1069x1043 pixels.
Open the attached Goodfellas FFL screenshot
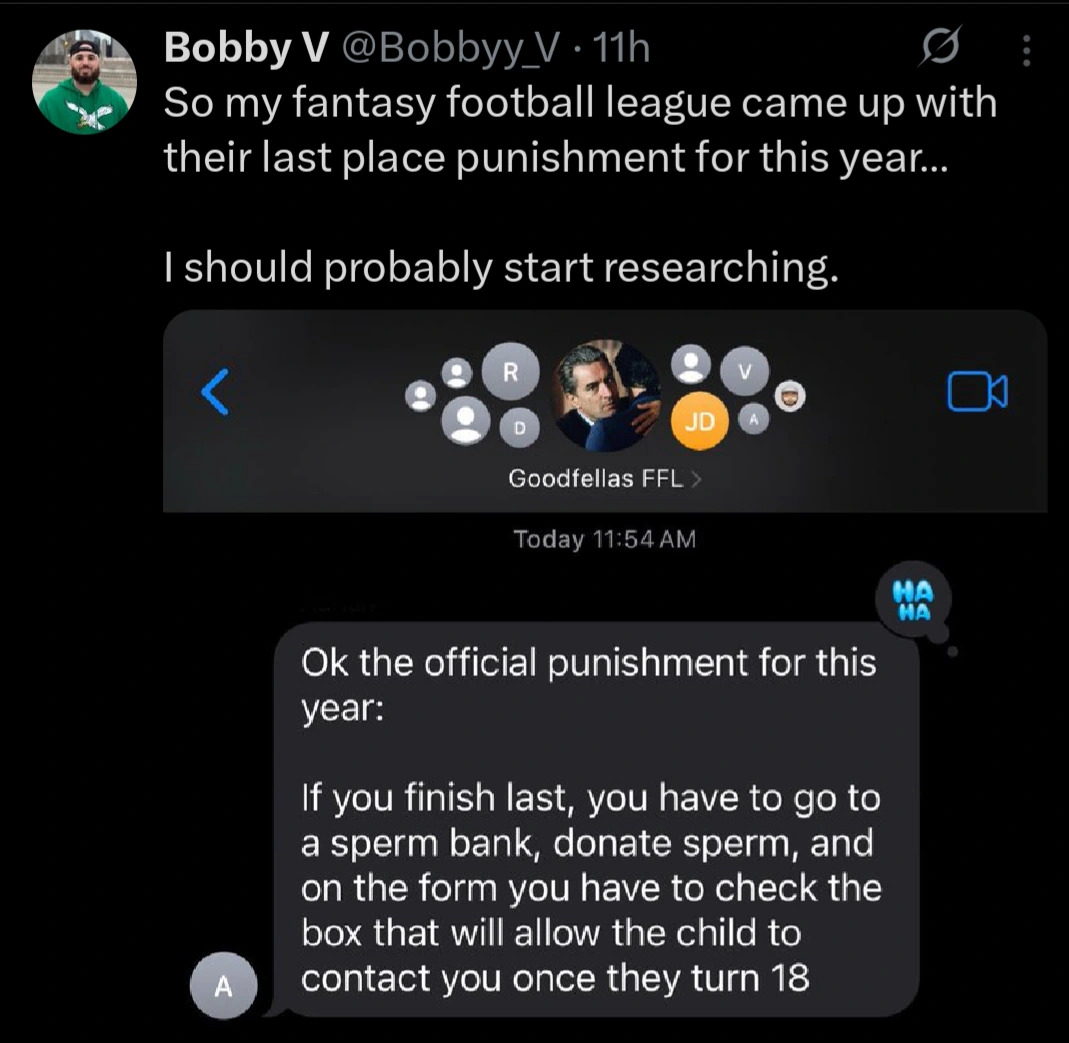[x=604, y=660]
